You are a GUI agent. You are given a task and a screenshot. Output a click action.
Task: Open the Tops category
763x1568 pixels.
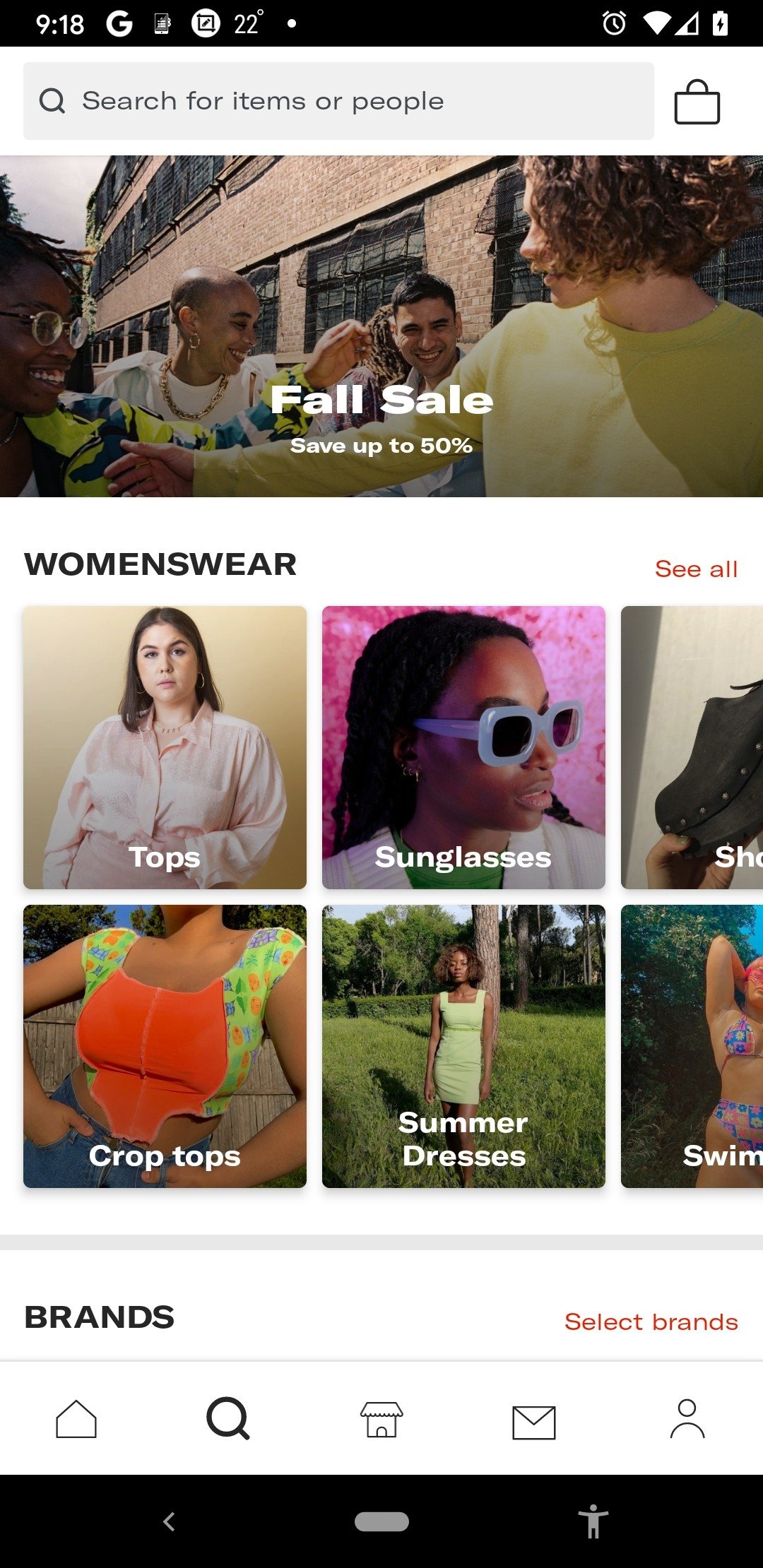click(x=165, y=747)
